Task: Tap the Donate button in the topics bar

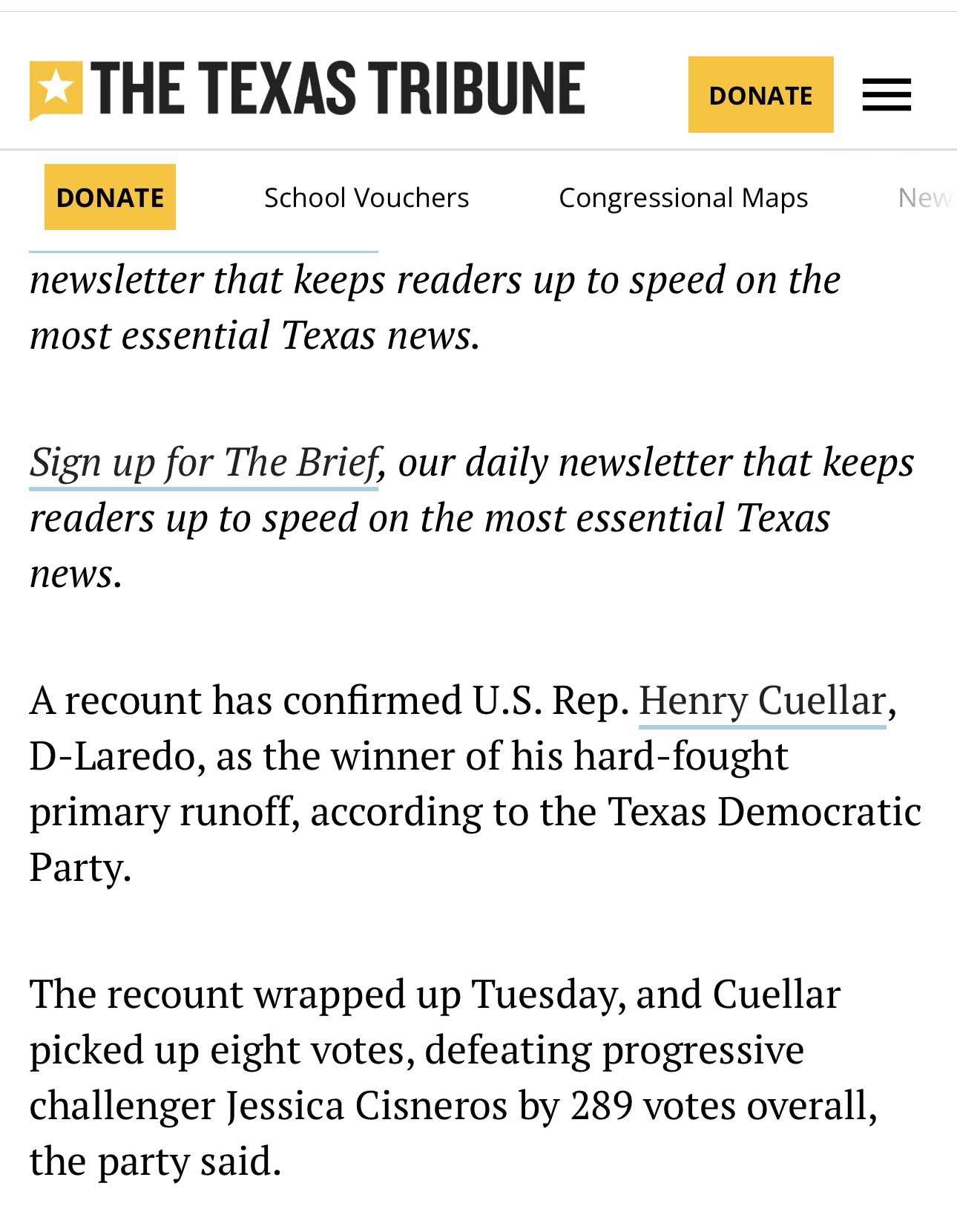Action: 110,197
